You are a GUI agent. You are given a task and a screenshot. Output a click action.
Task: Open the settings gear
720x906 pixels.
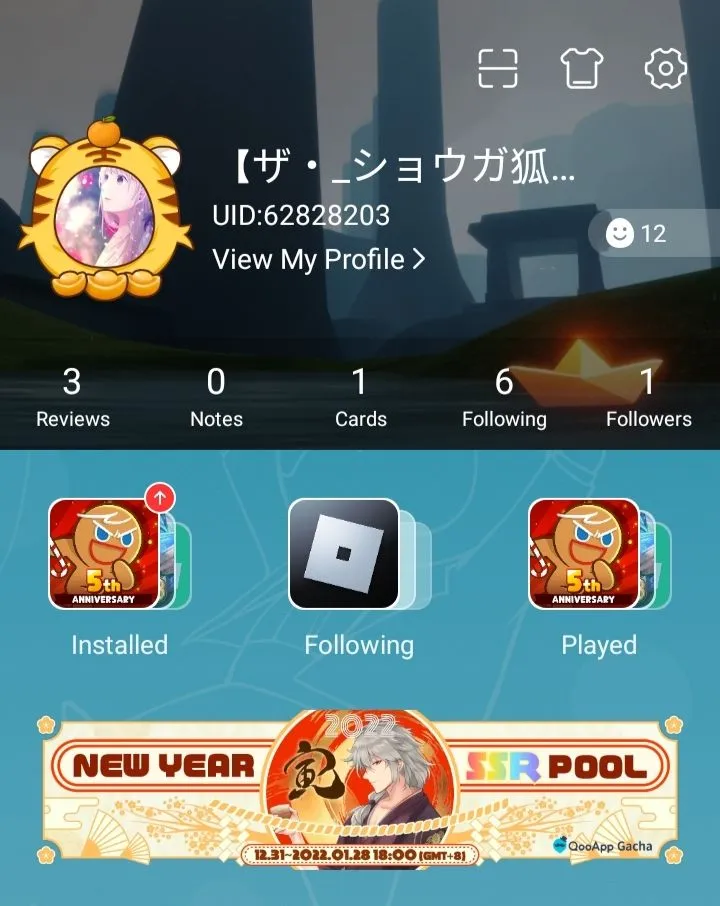(666, 68)
